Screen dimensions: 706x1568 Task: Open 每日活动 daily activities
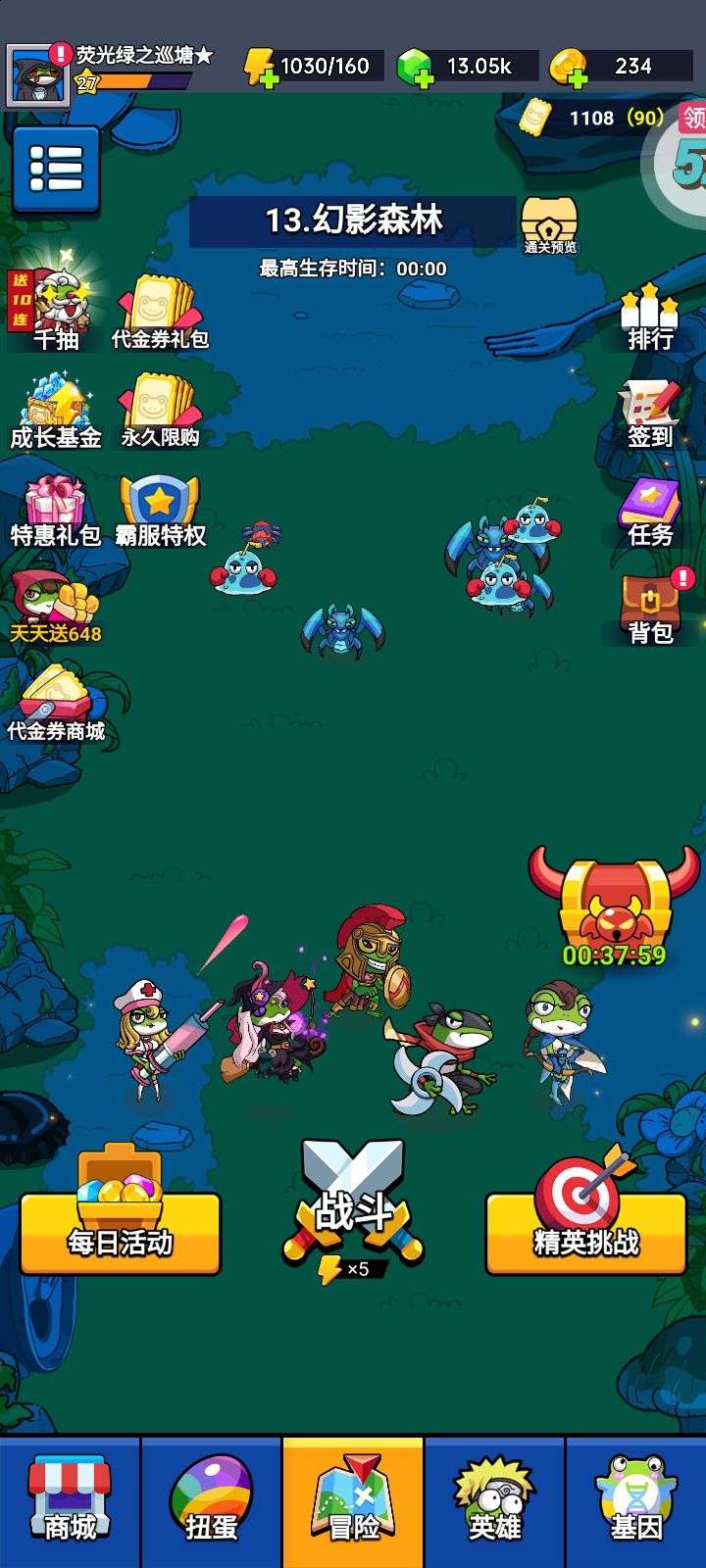tap(121, 1232)
